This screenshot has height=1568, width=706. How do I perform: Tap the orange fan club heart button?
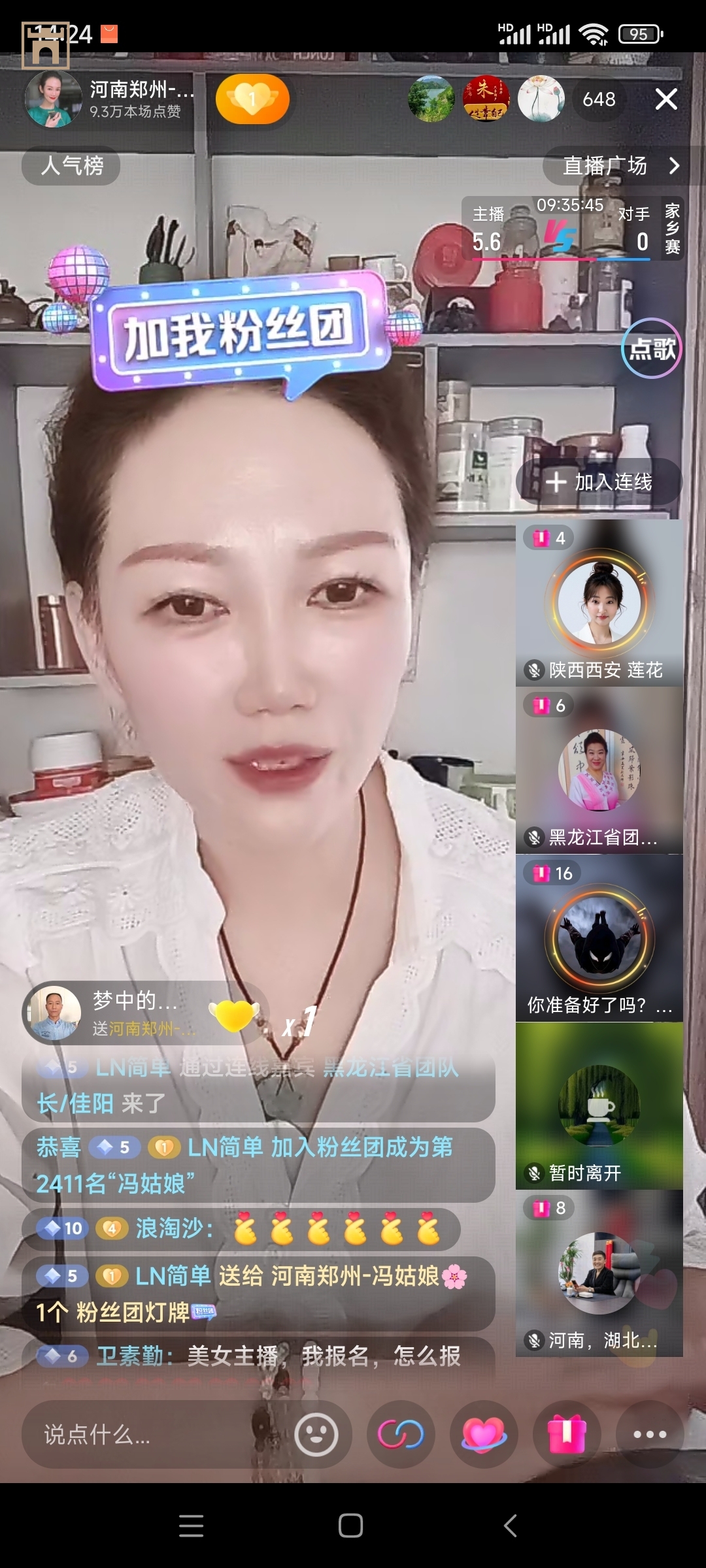(x=252, y=99)
